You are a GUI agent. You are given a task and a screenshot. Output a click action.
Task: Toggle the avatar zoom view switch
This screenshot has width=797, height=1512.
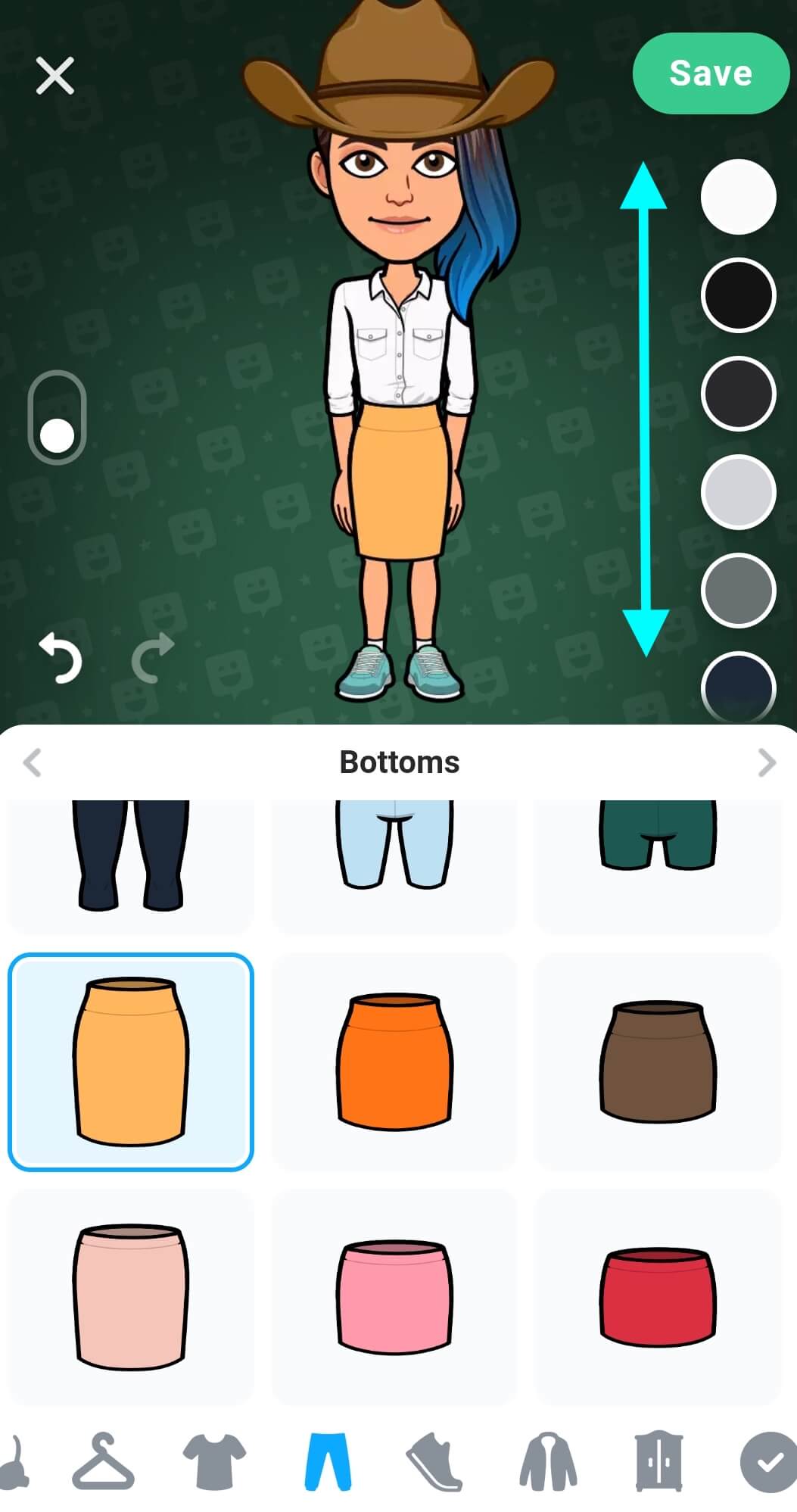click(57, 417)
